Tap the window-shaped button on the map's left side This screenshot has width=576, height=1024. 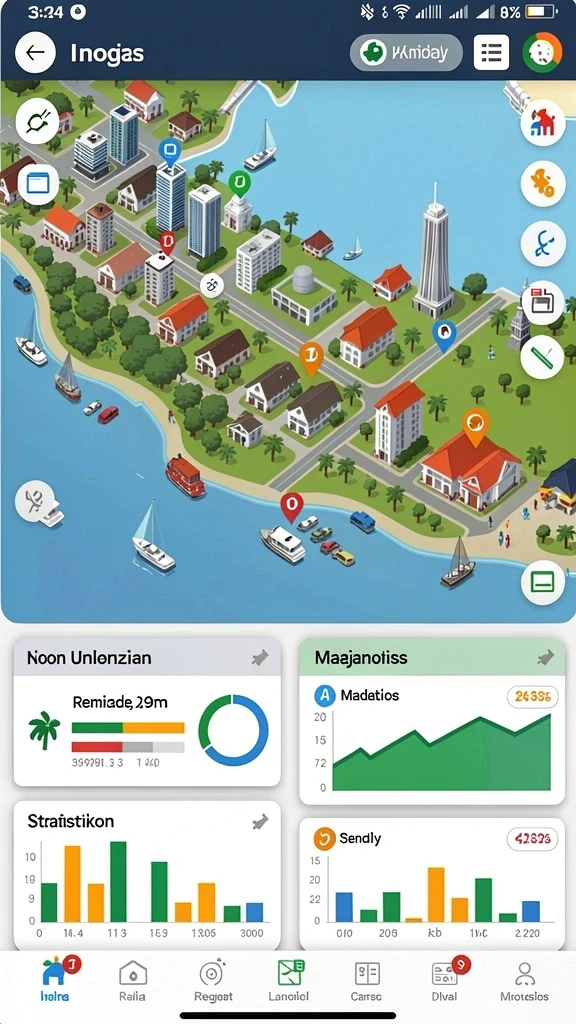[38, 184]
